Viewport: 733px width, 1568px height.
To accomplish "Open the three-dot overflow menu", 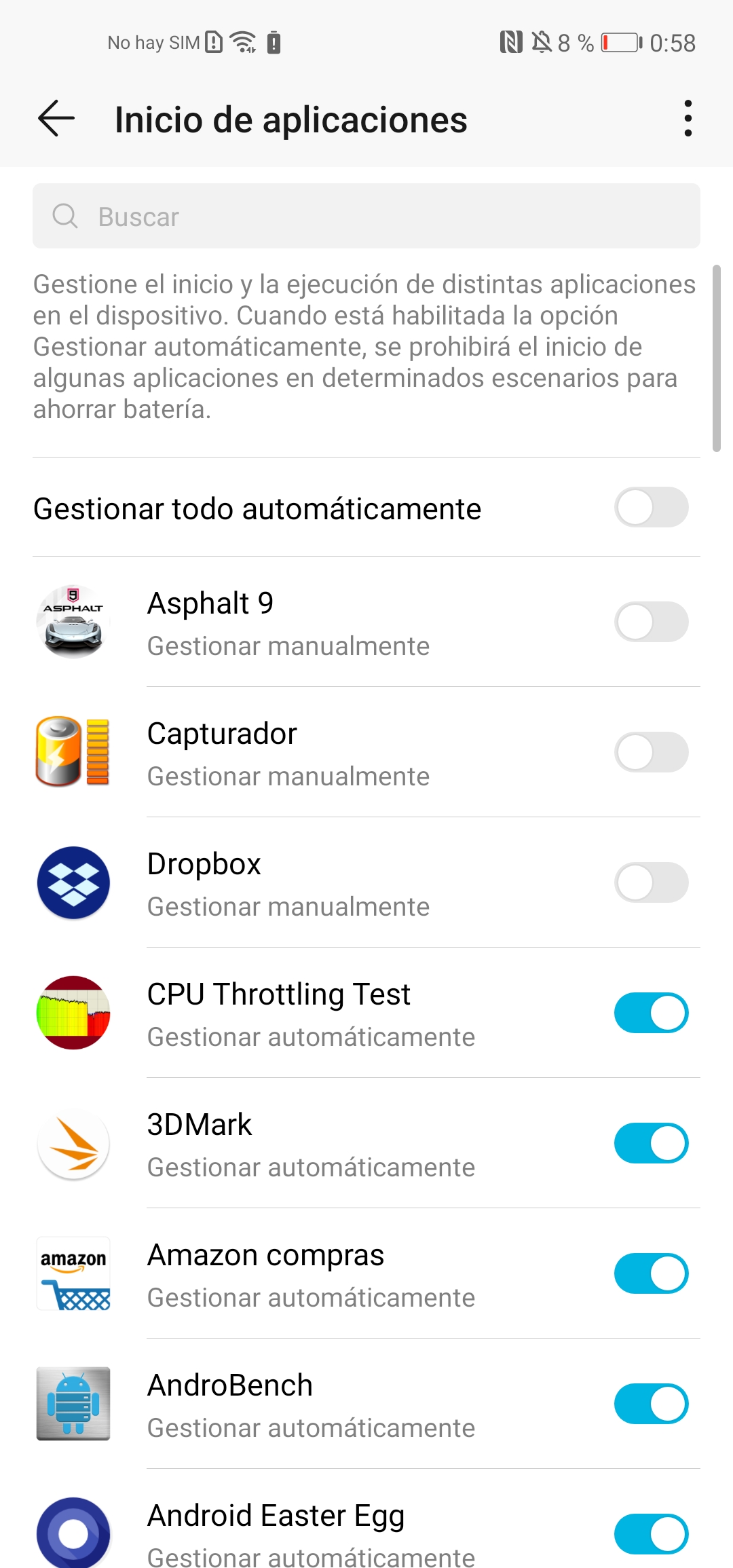I will (x=688, y=119).
